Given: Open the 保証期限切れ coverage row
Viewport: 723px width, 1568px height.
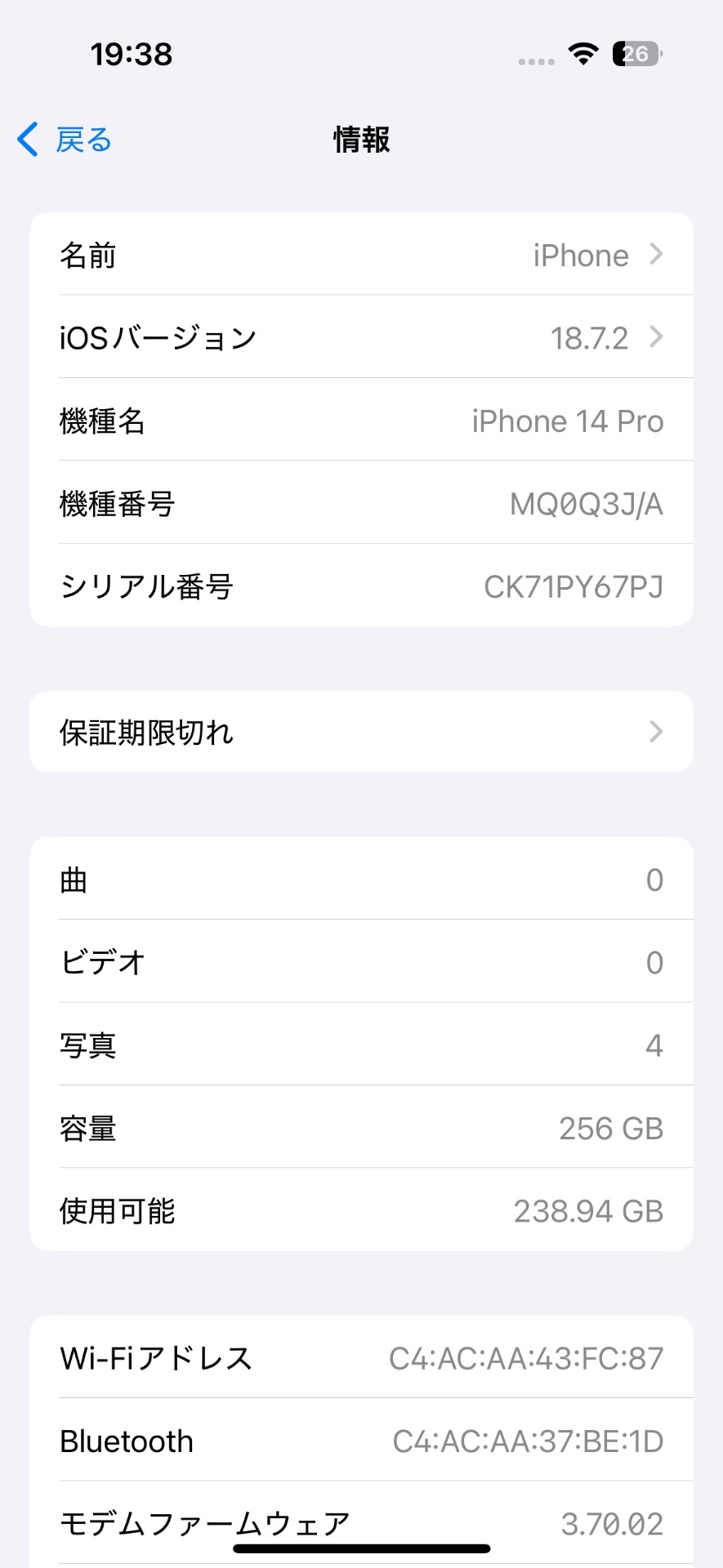Looking at the screenshot, I should (x=361, y=732).
